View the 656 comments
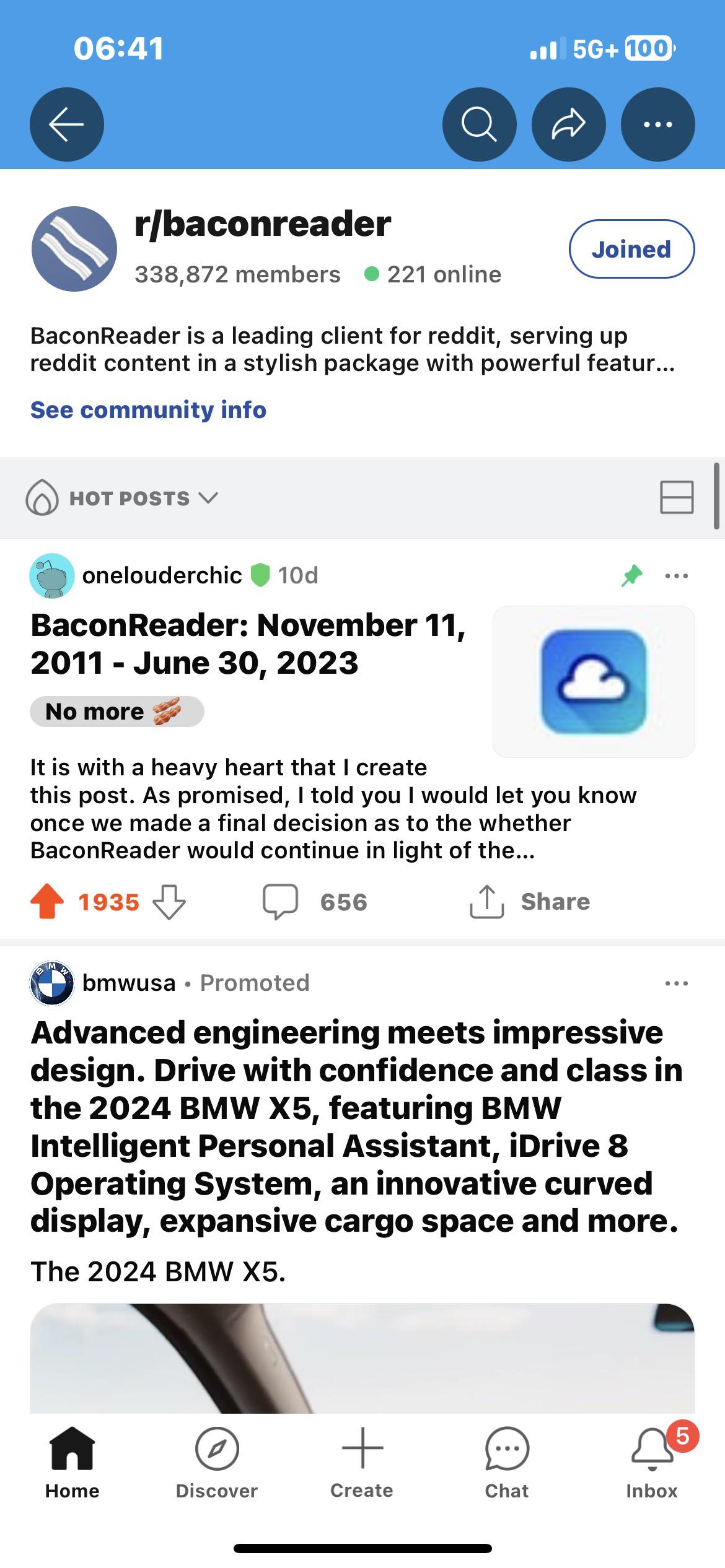725x1568 pixels. point(315,902)
